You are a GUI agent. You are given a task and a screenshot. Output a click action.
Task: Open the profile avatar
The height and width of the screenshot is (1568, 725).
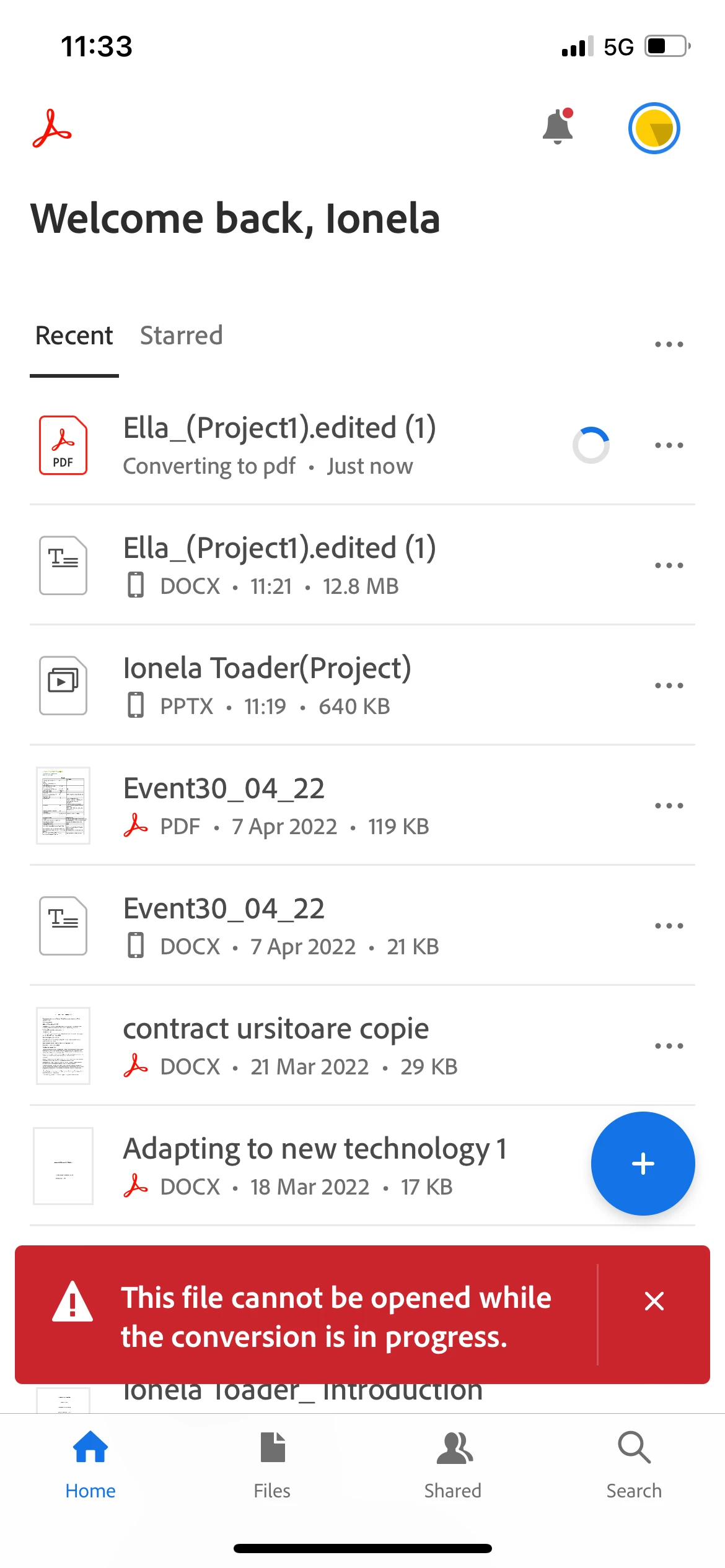click(x=654, y=128)
